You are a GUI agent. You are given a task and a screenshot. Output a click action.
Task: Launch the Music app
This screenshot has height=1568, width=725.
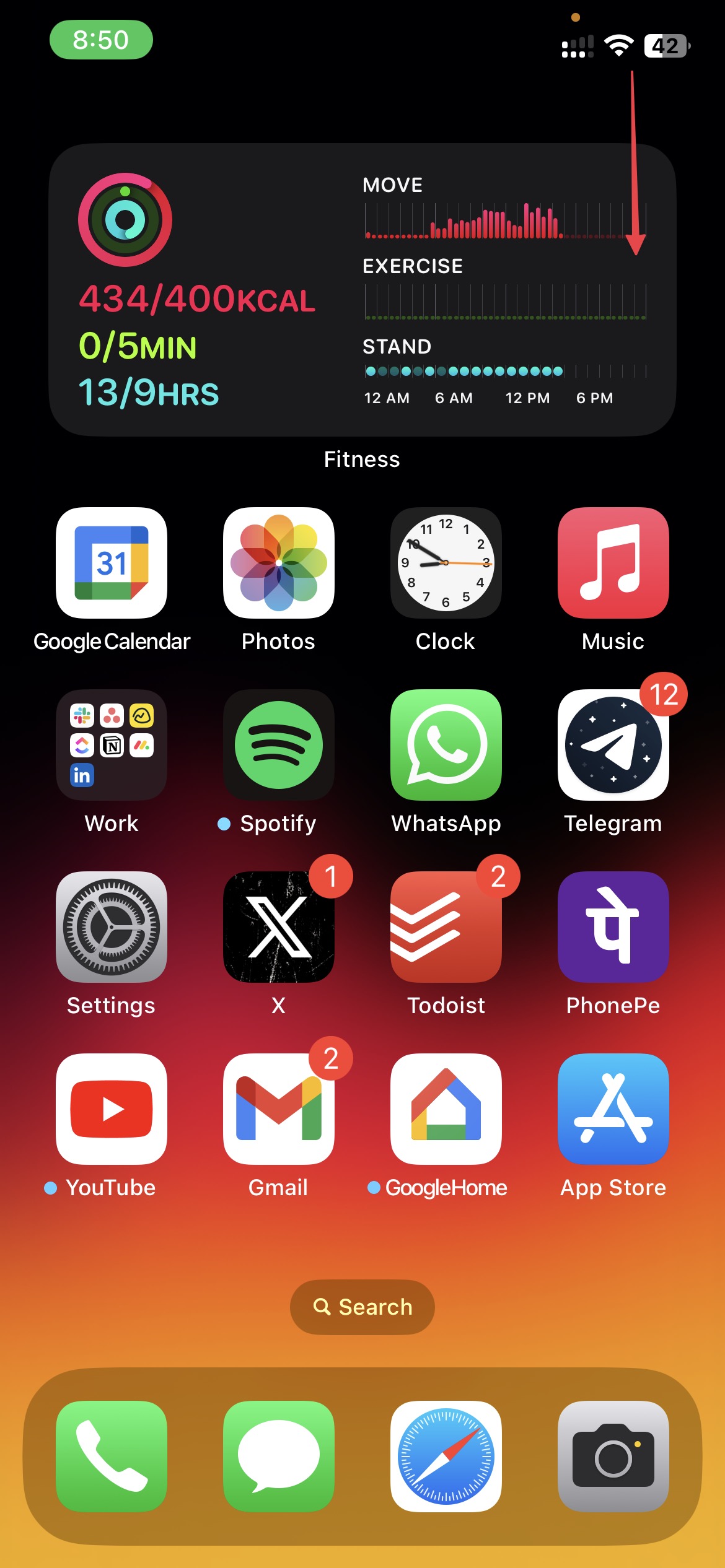point(613,563)
